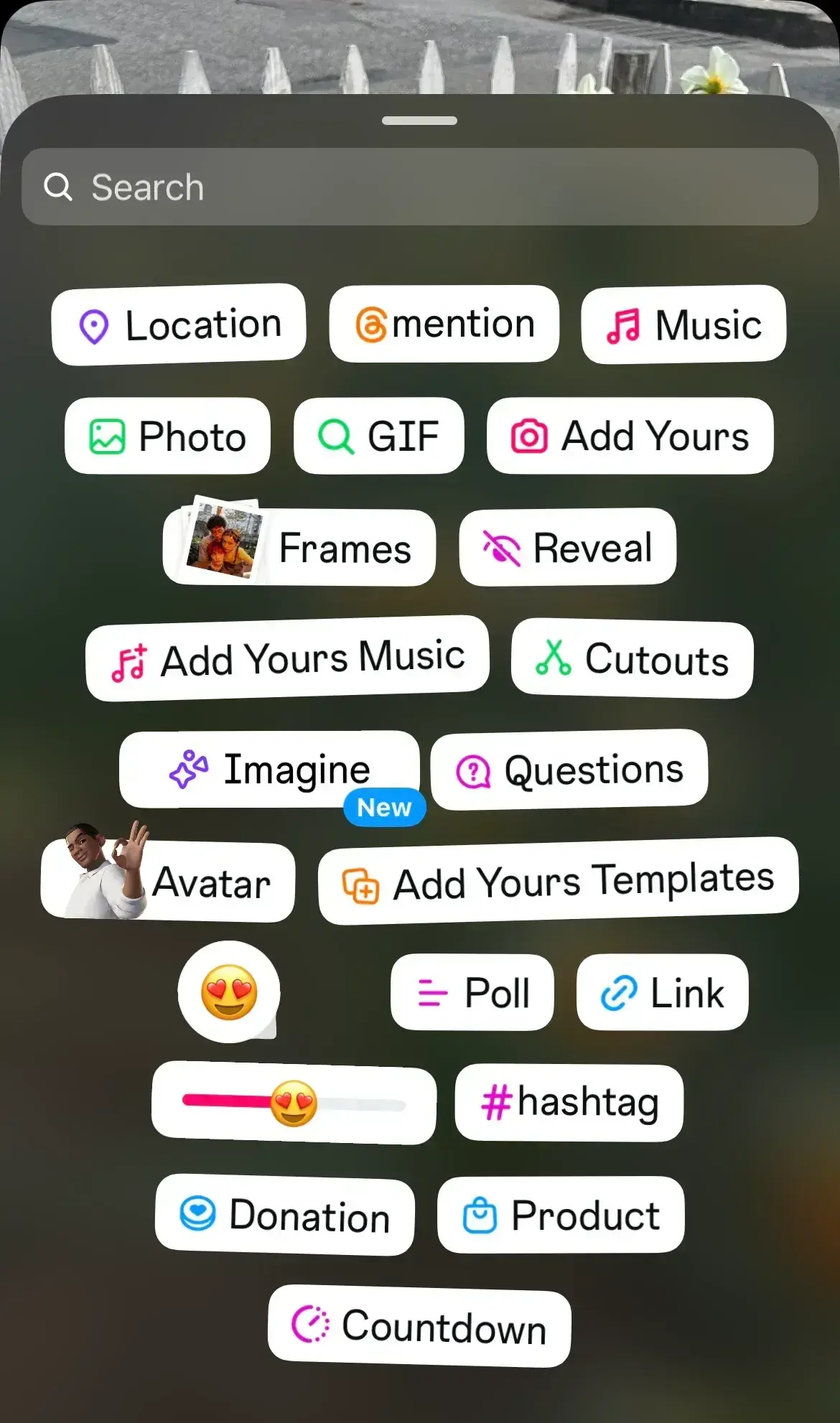Open the Avatar stickers
Image resolution: width=840 pixels, height=1423 pixels.
pyautogui.click(x=168, y=882)
